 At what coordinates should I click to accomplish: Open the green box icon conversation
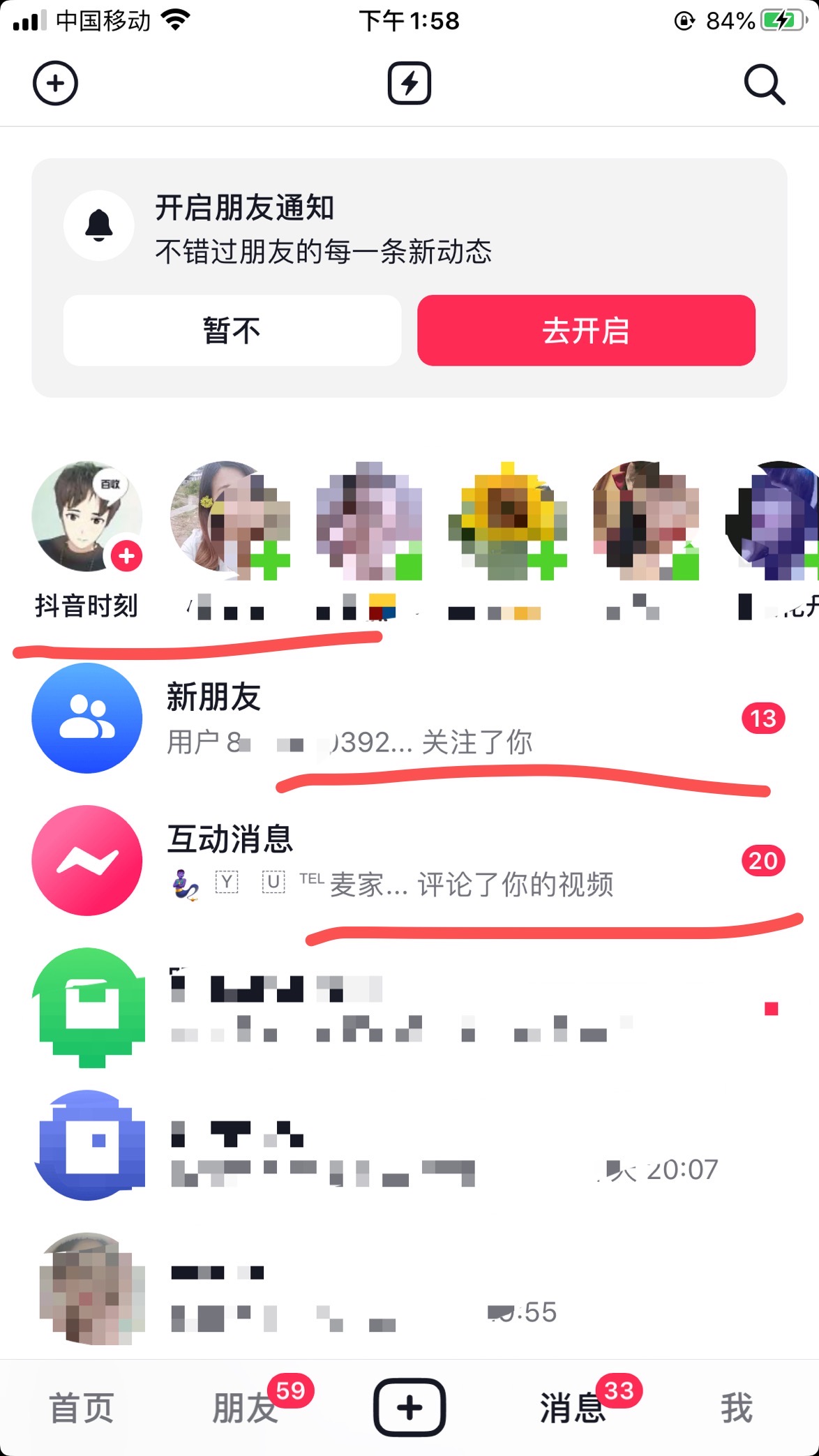click(409, 1006)
